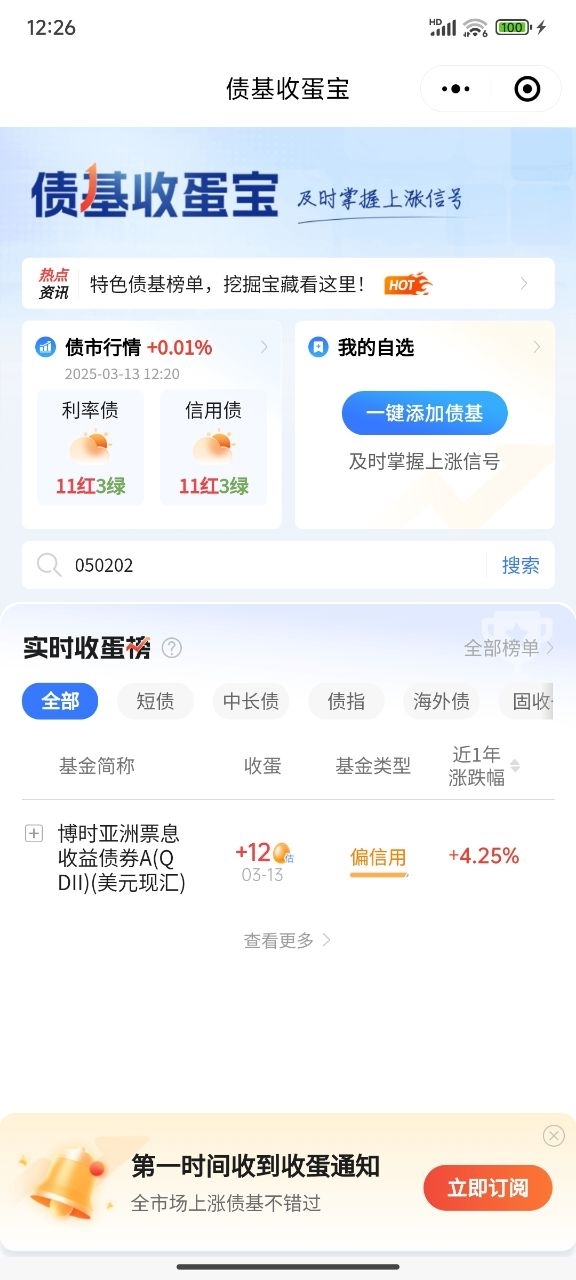
Task: Open 全部榜单 list
Action: coord(509,648)
